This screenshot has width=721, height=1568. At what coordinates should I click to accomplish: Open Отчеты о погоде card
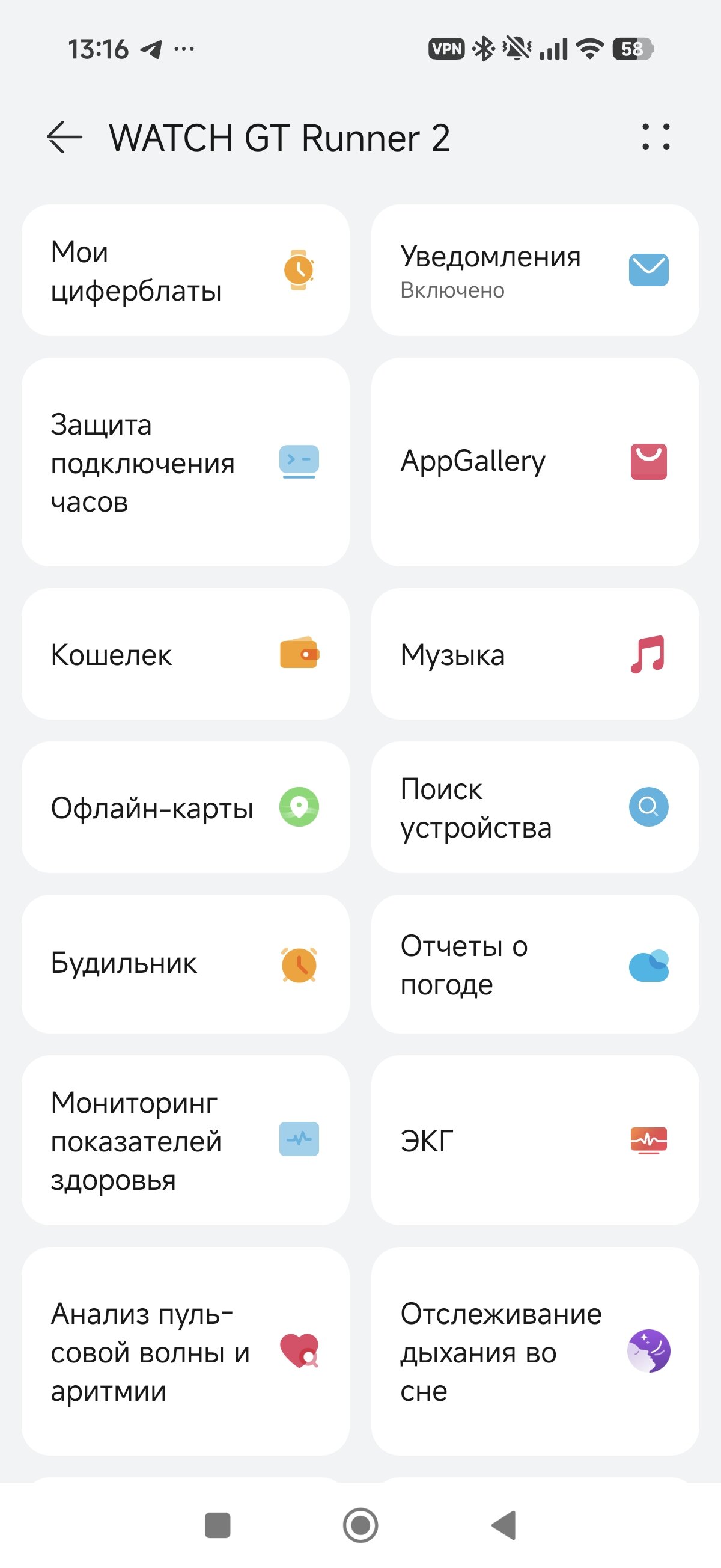[534, 964]
